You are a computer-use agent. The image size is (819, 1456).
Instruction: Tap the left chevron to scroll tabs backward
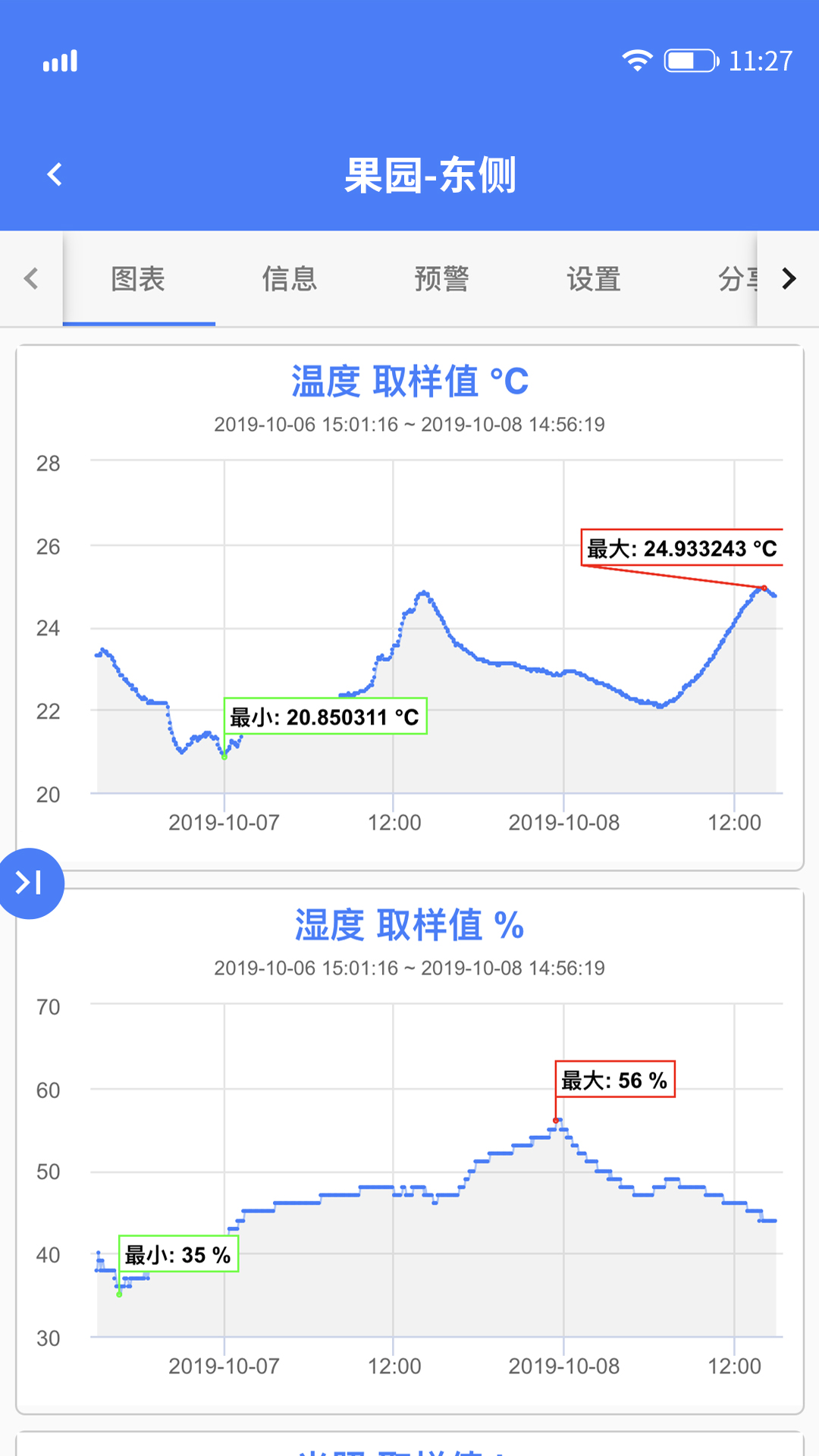(30, 279)
